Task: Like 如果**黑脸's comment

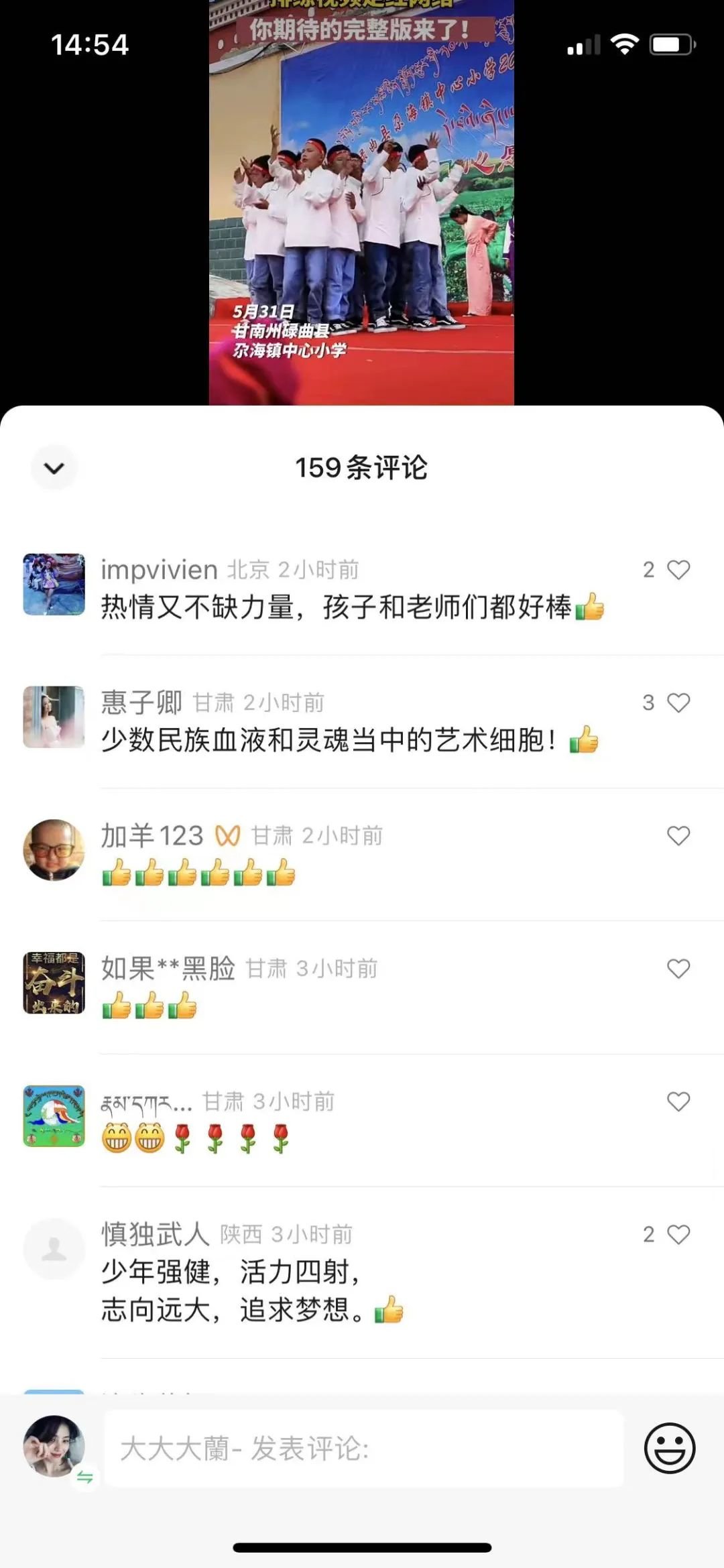Action: (678, 968)
